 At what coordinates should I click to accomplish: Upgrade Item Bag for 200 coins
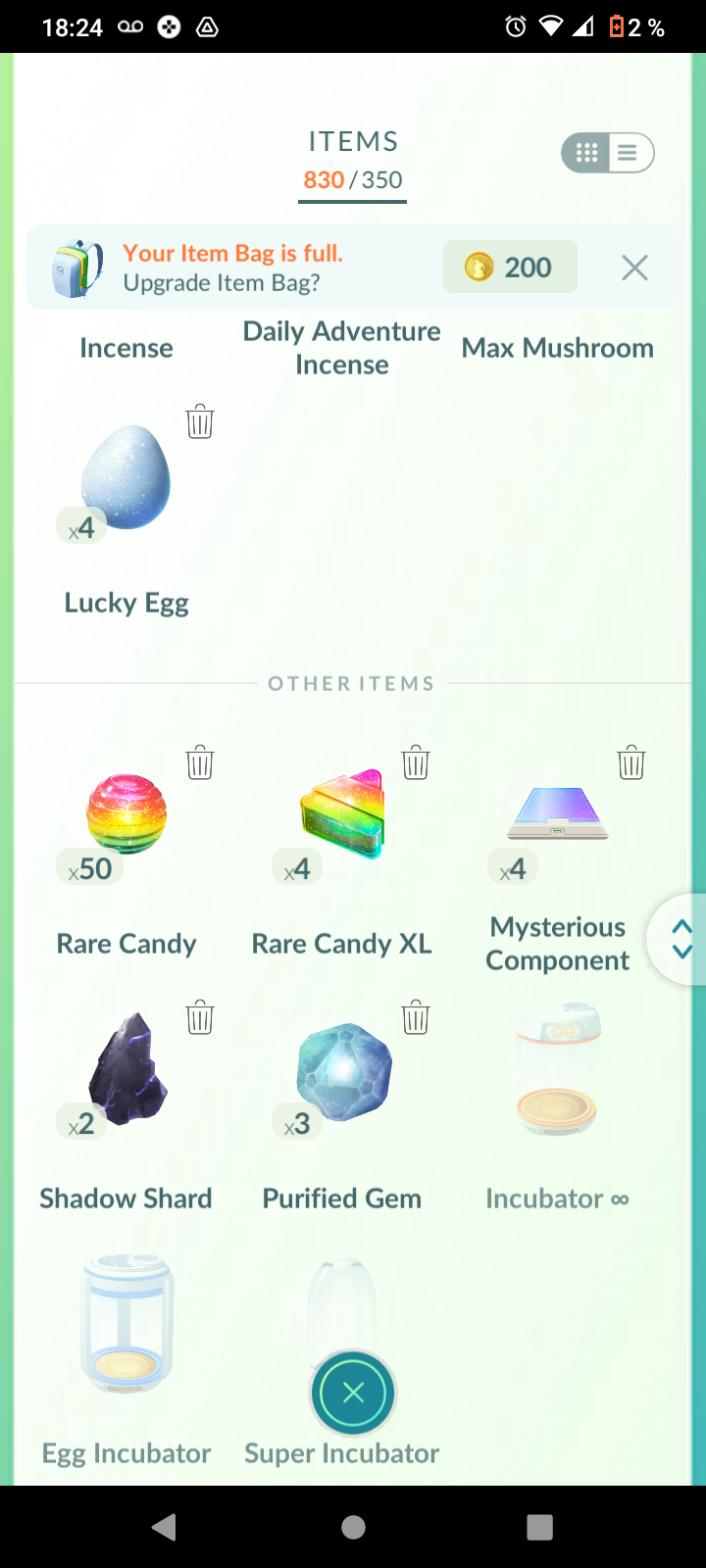point(510,268)
